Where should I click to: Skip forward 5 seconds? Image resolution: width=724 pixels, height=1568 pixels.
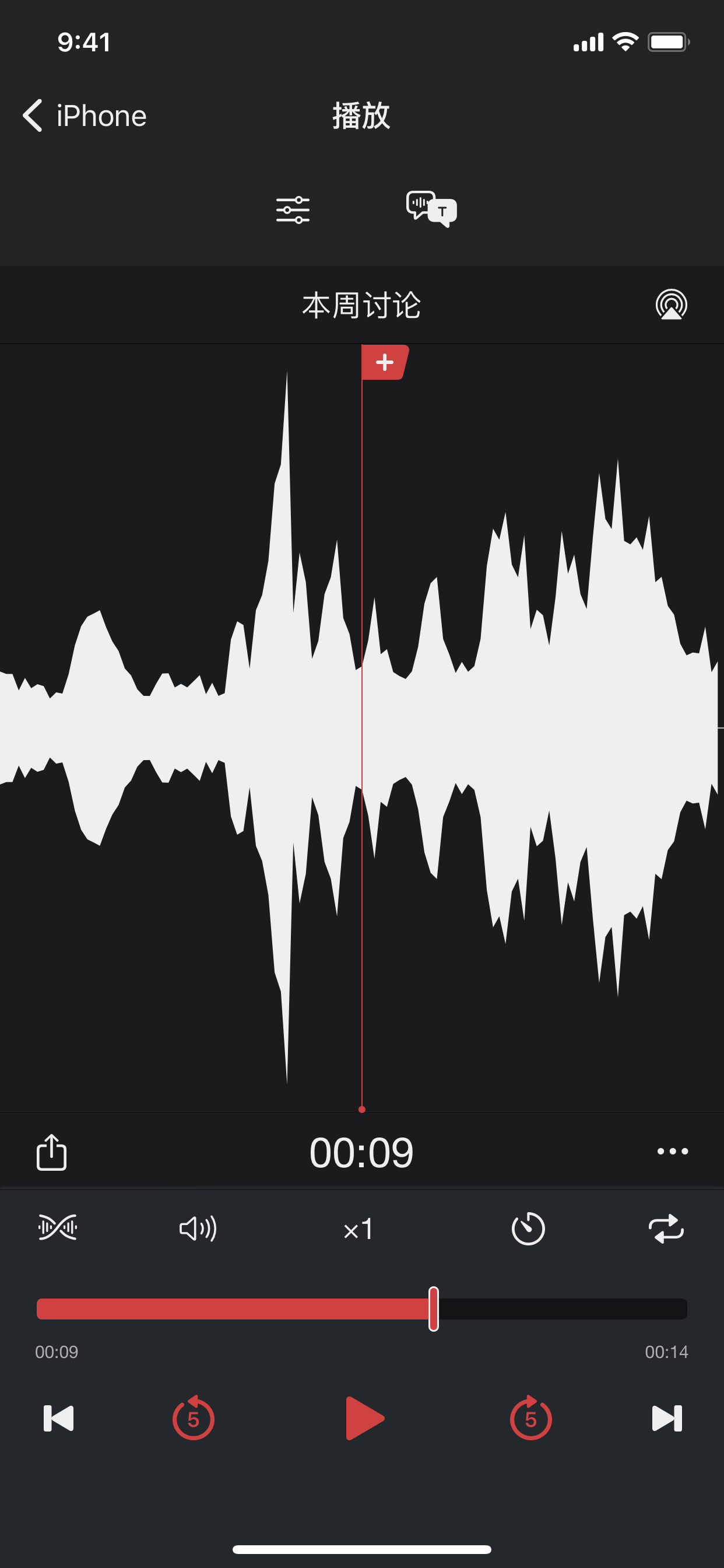click(530, 1418)
